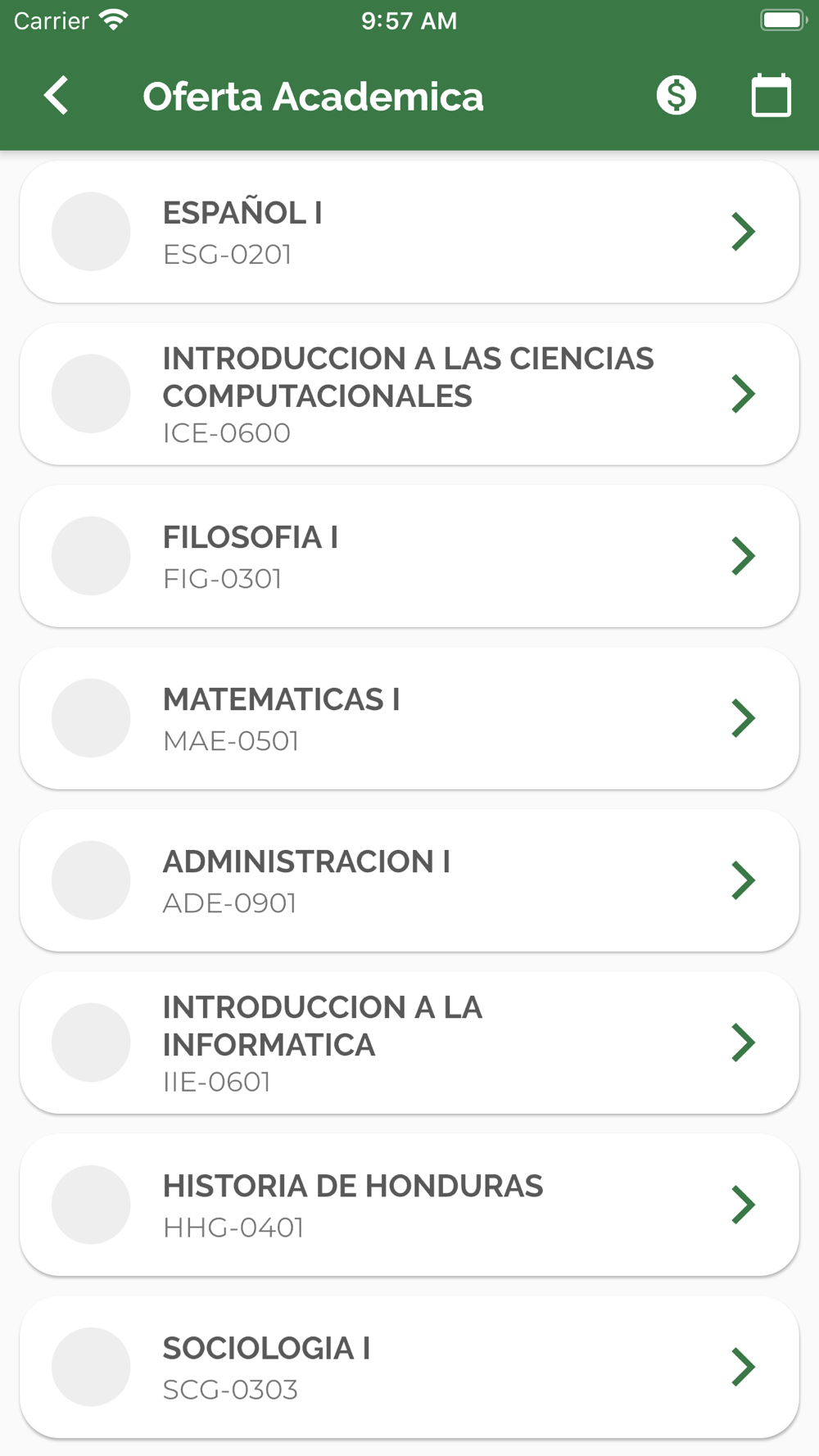Select Introduccion a las Ciencias Computacionales
This screenshot has width=819, height=1456.
tap(409, 394)
